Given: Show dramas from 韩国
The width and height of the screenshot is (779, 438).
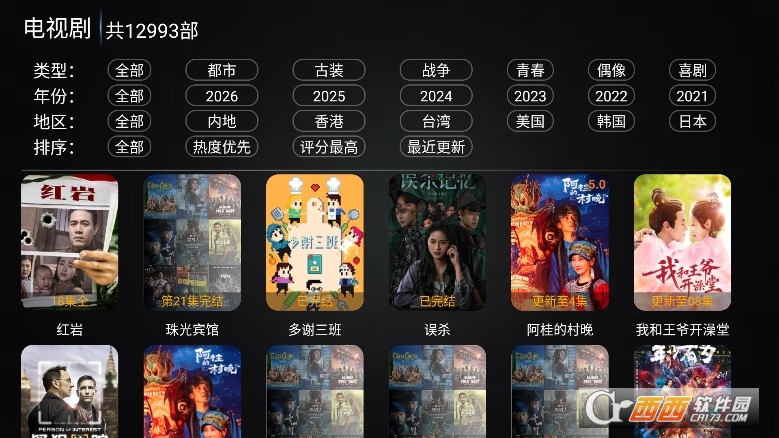Looking at the screenshot, I should (x=611, y=121).
